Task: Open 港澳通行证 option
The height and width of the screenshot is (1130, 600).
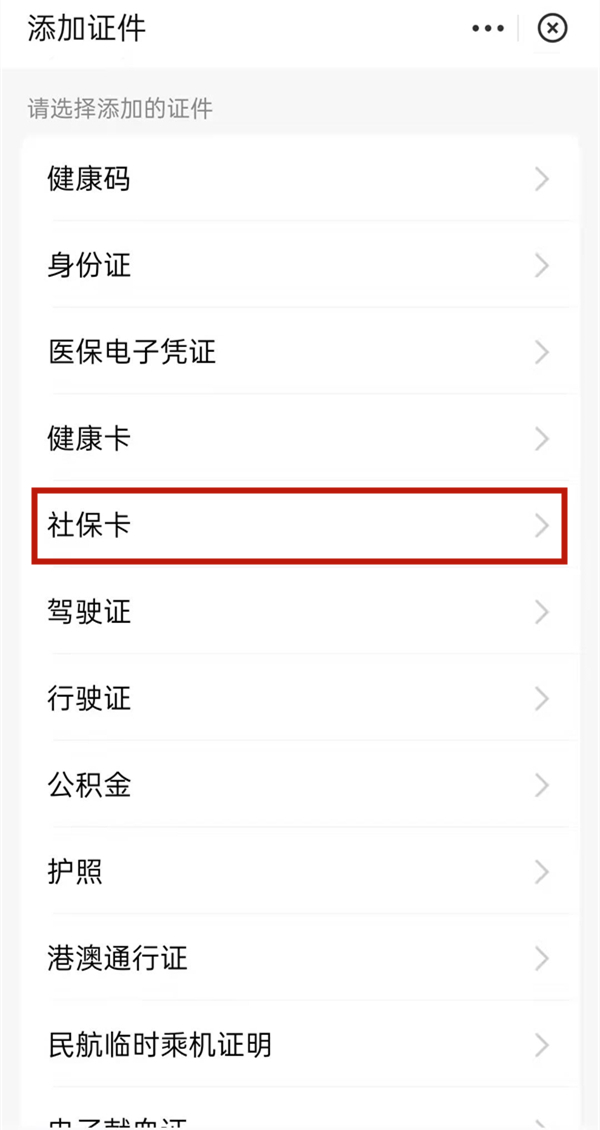Action: [x=300, y=959]
